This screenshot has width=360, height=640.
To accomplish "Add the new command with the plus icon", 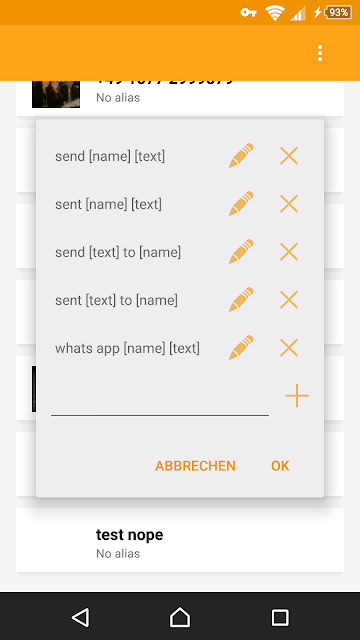I will click(x=297, y=396).
